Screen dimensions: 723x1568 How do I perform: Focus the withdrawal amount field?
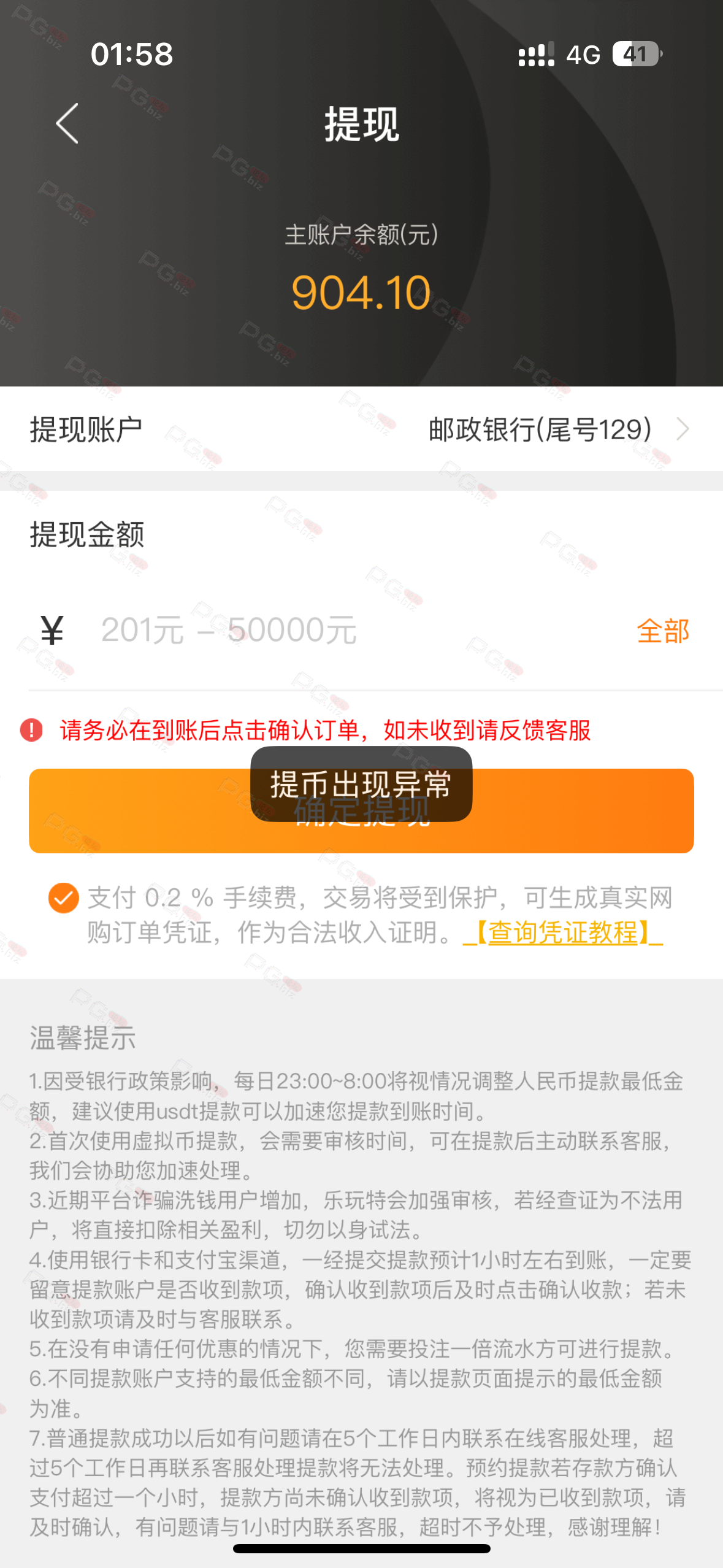tap(356, 630)
